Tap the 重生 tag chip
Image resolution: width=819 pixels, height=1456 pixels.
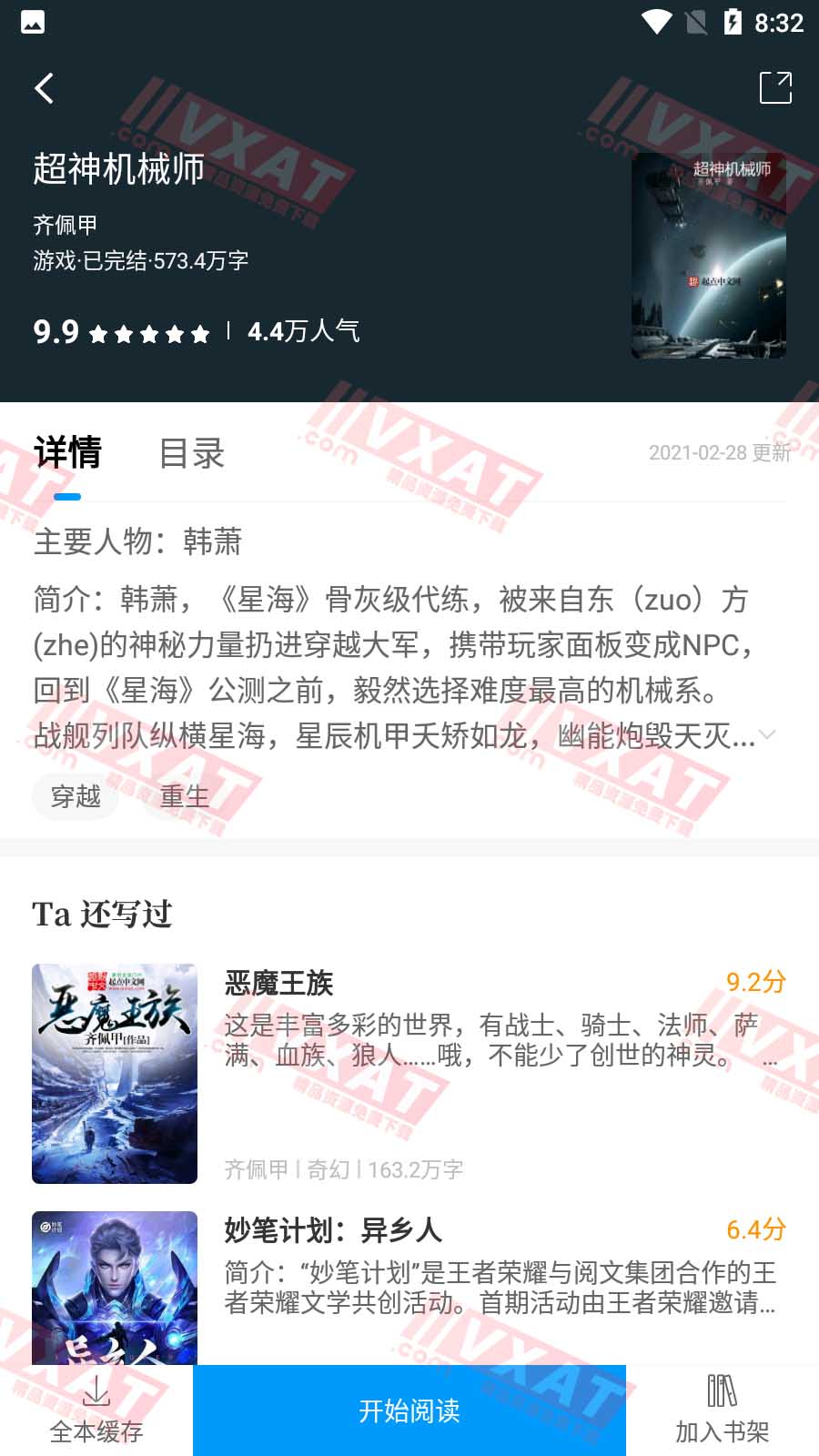[185, 796]
